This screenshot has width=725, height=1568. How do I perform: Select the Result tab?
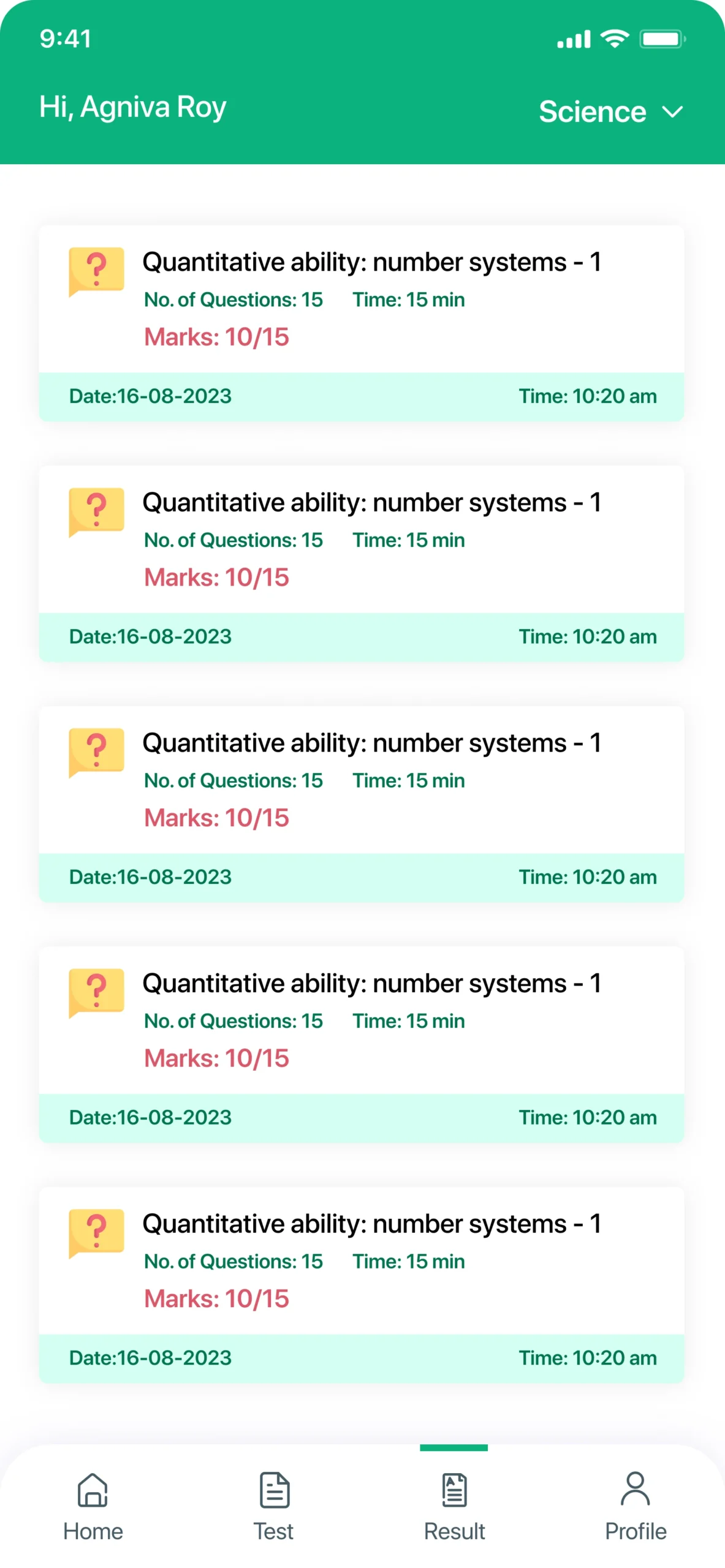pyautogui.click(x=454, y=1504)
